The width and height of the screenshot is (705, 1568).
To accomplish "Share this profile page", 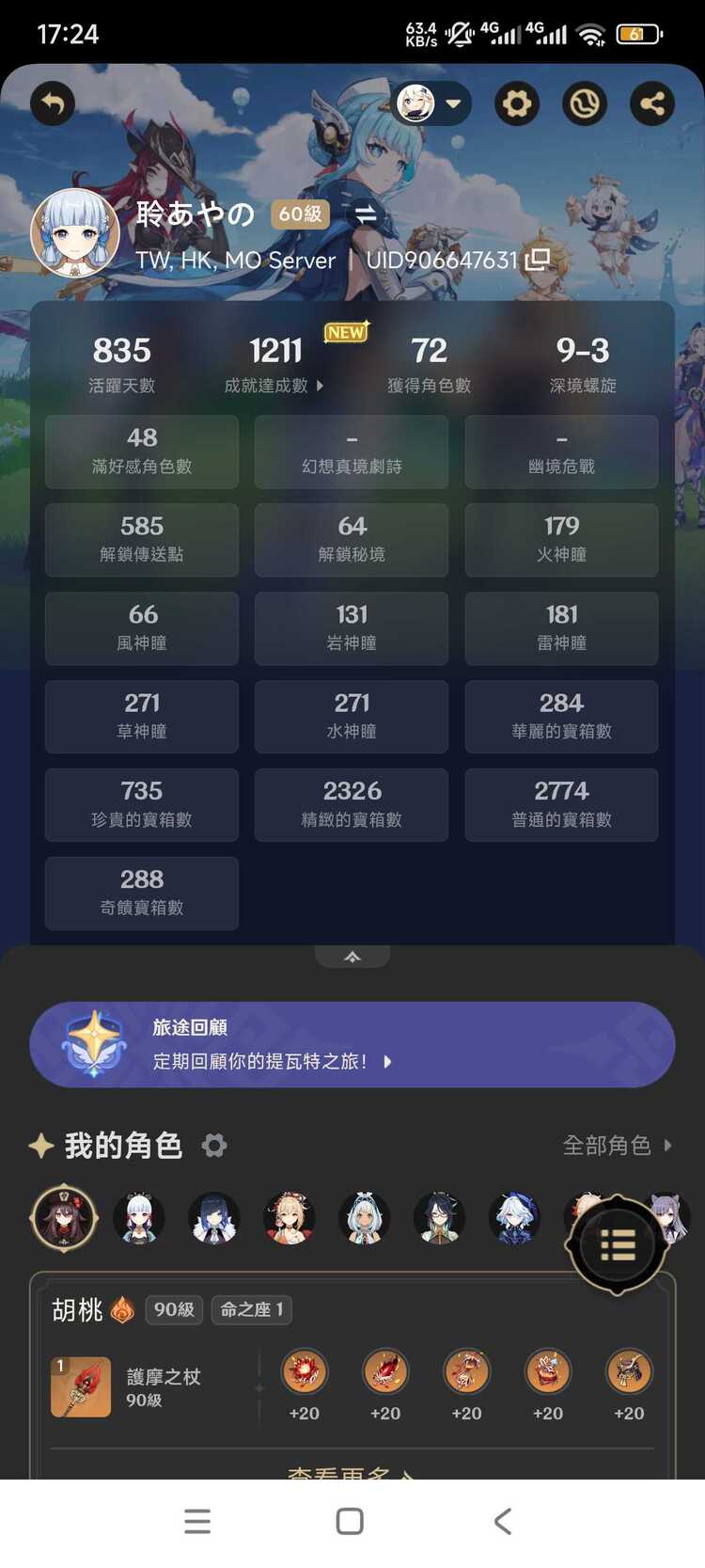I will [652, 103].
